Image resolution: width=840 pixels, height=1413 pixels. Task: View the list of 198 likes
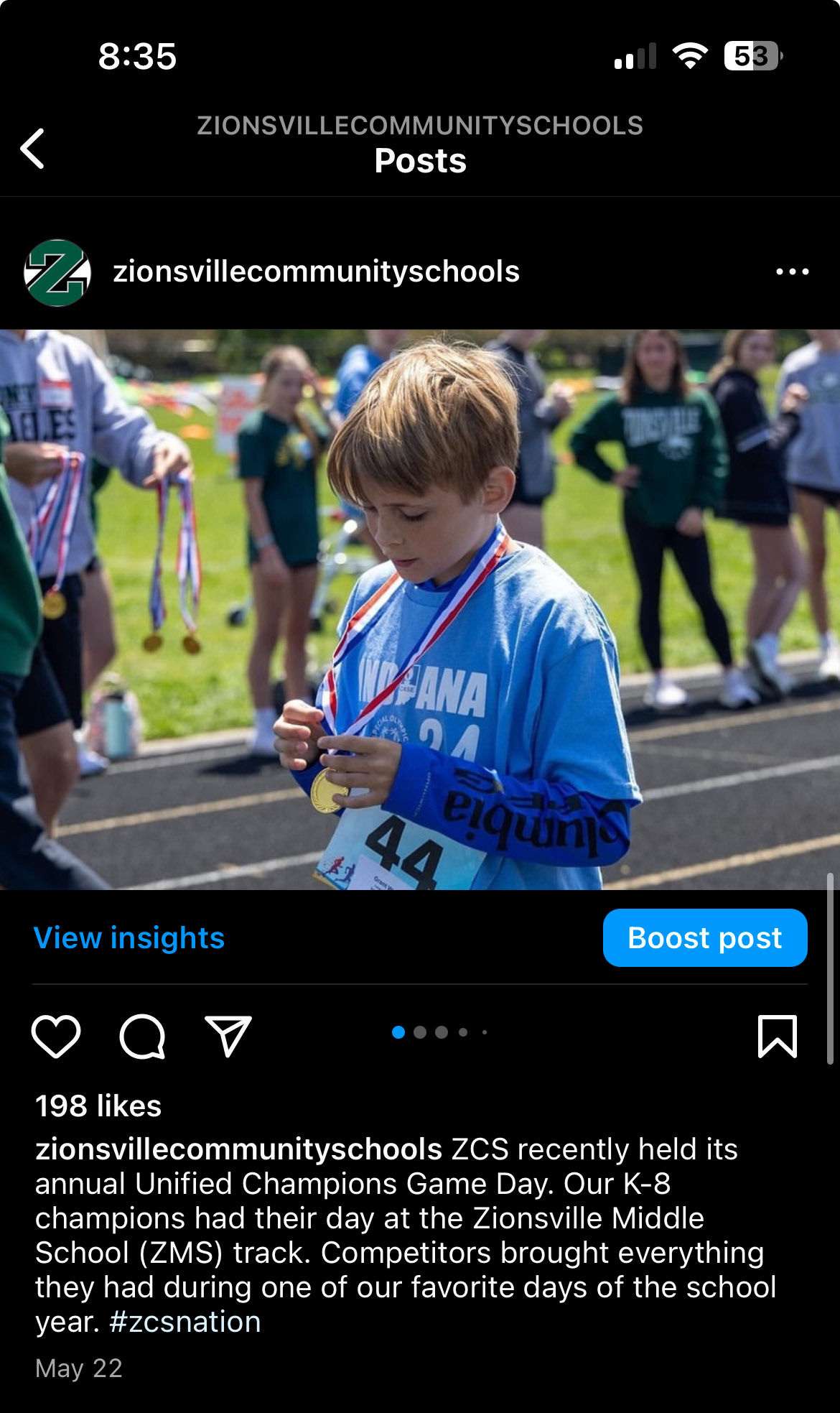pyautogui.click(x=98, y=1106)
